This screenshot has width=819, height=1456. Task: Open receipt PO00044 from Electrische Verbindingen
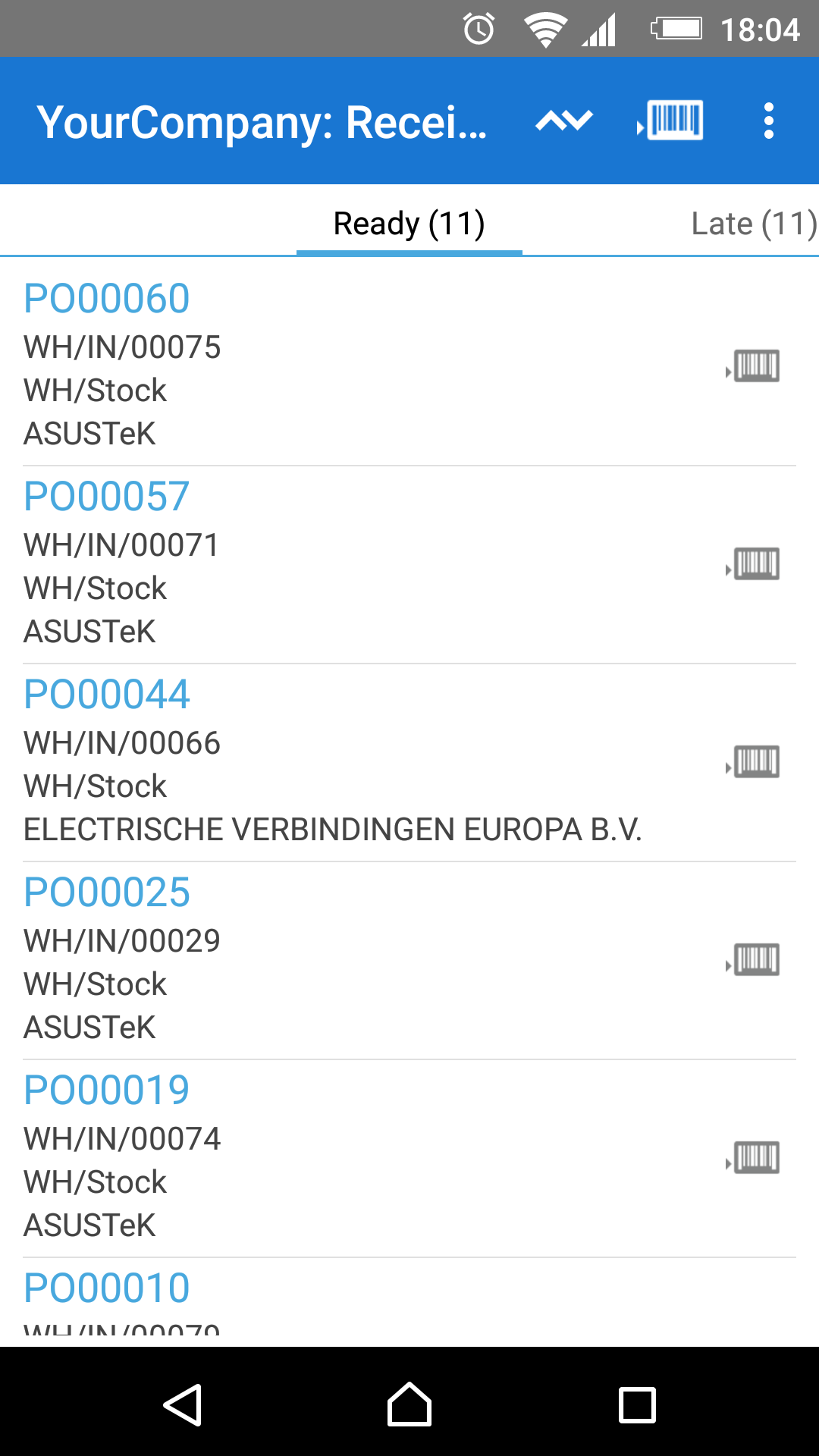pyautogui.click(x=409, y=763)
